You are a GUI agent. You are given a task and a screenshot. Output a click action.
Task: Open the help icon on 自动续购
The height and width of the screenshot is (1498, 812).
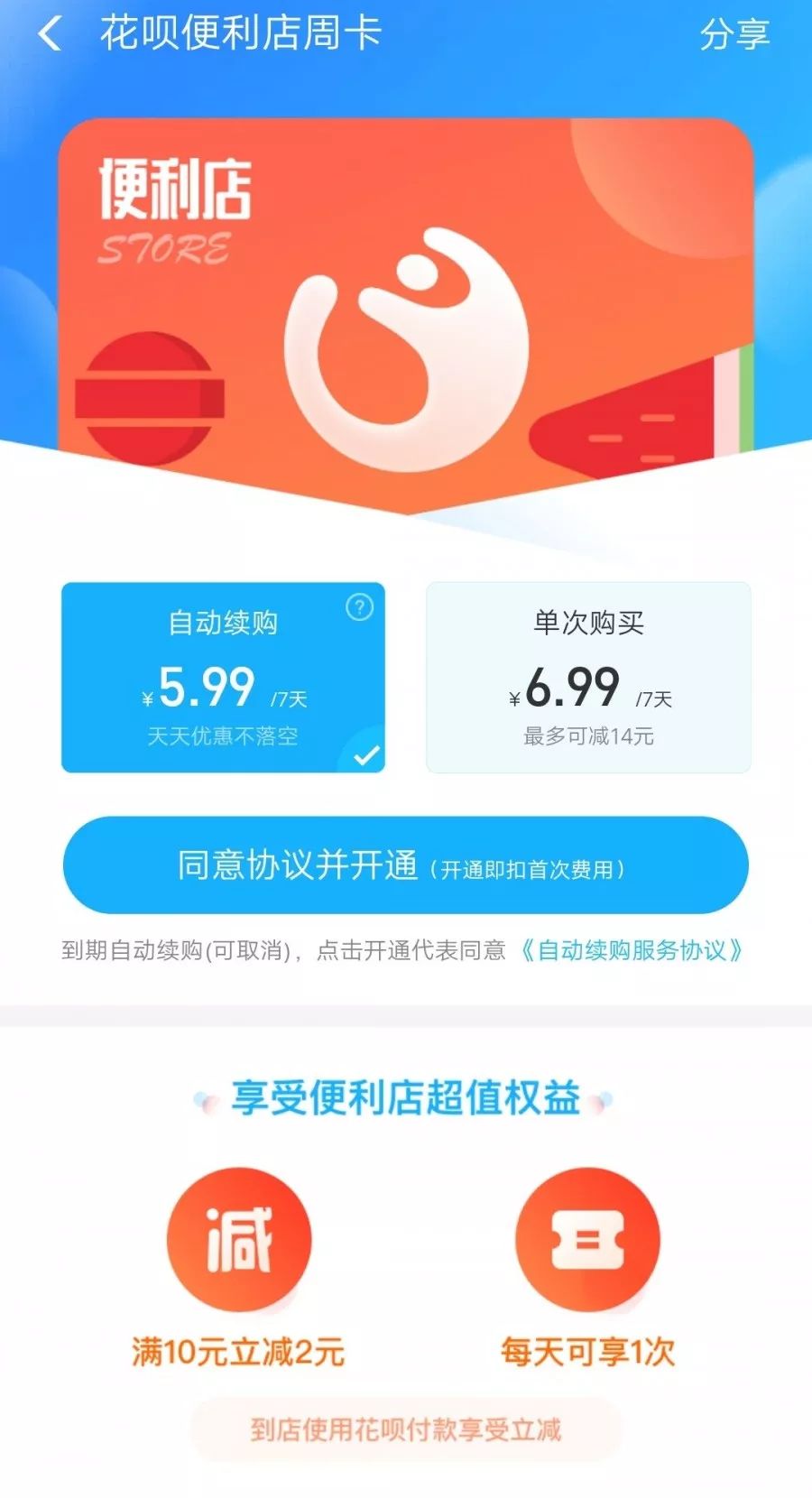(359, 607)
